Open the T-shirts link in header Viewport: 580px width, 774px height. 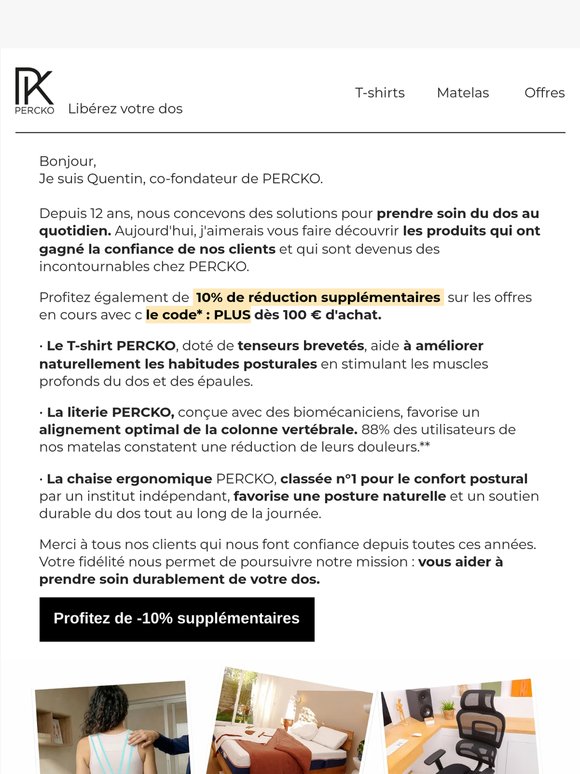380,93
